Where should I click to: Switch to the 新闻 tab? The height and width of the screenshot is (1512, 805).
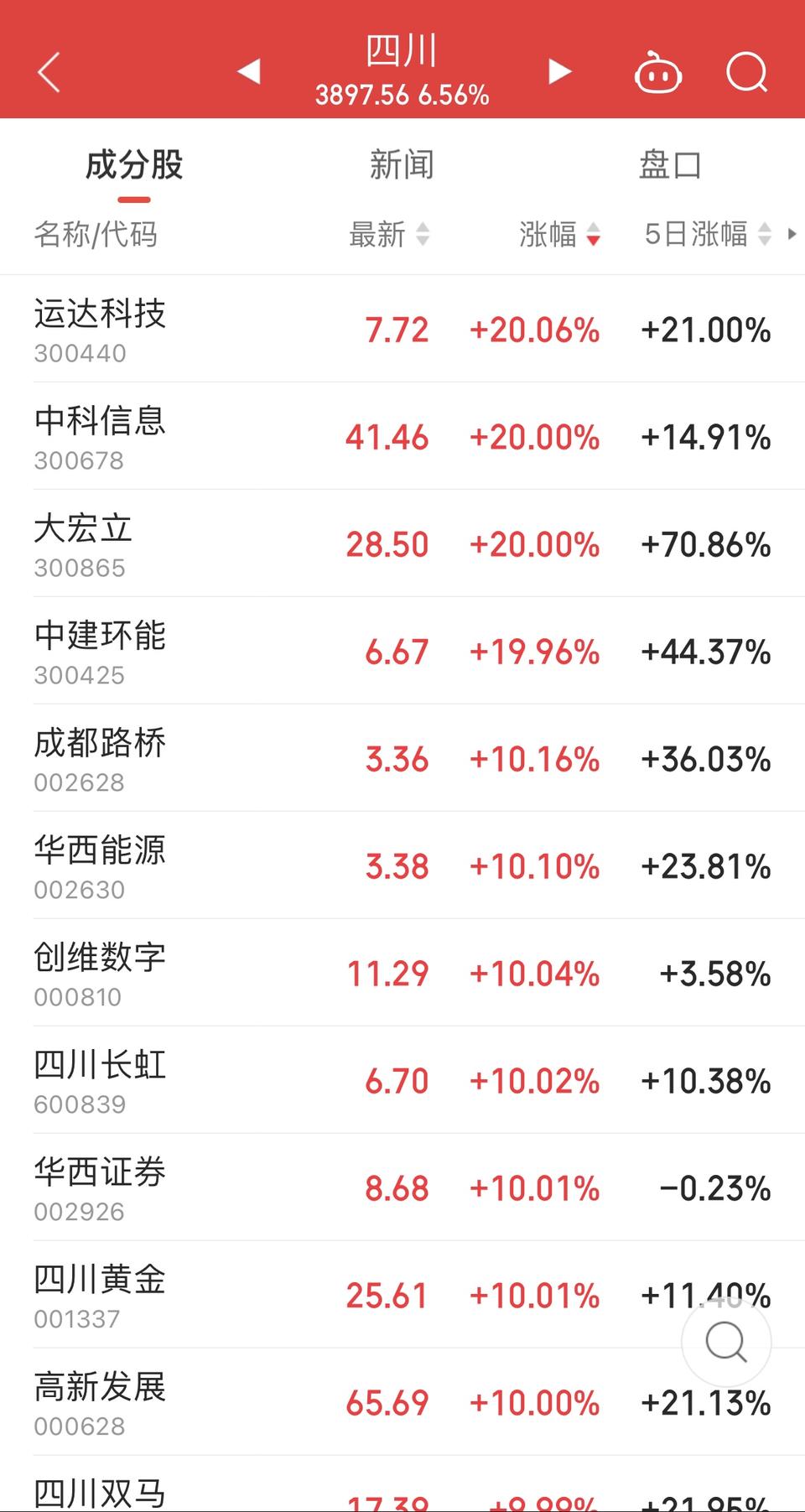(x=402, y=164)
